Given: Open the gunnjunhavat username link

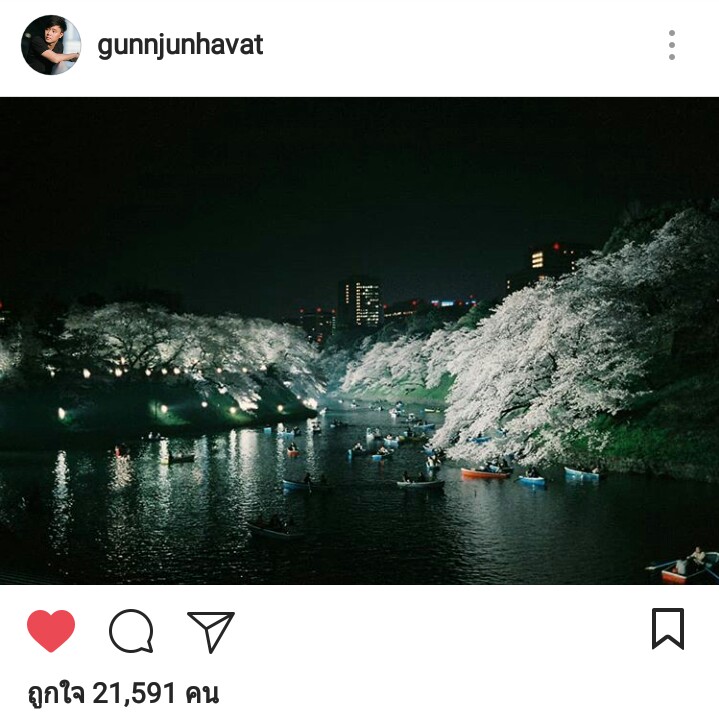Looking at the screenshot, I should pos(180,45).
